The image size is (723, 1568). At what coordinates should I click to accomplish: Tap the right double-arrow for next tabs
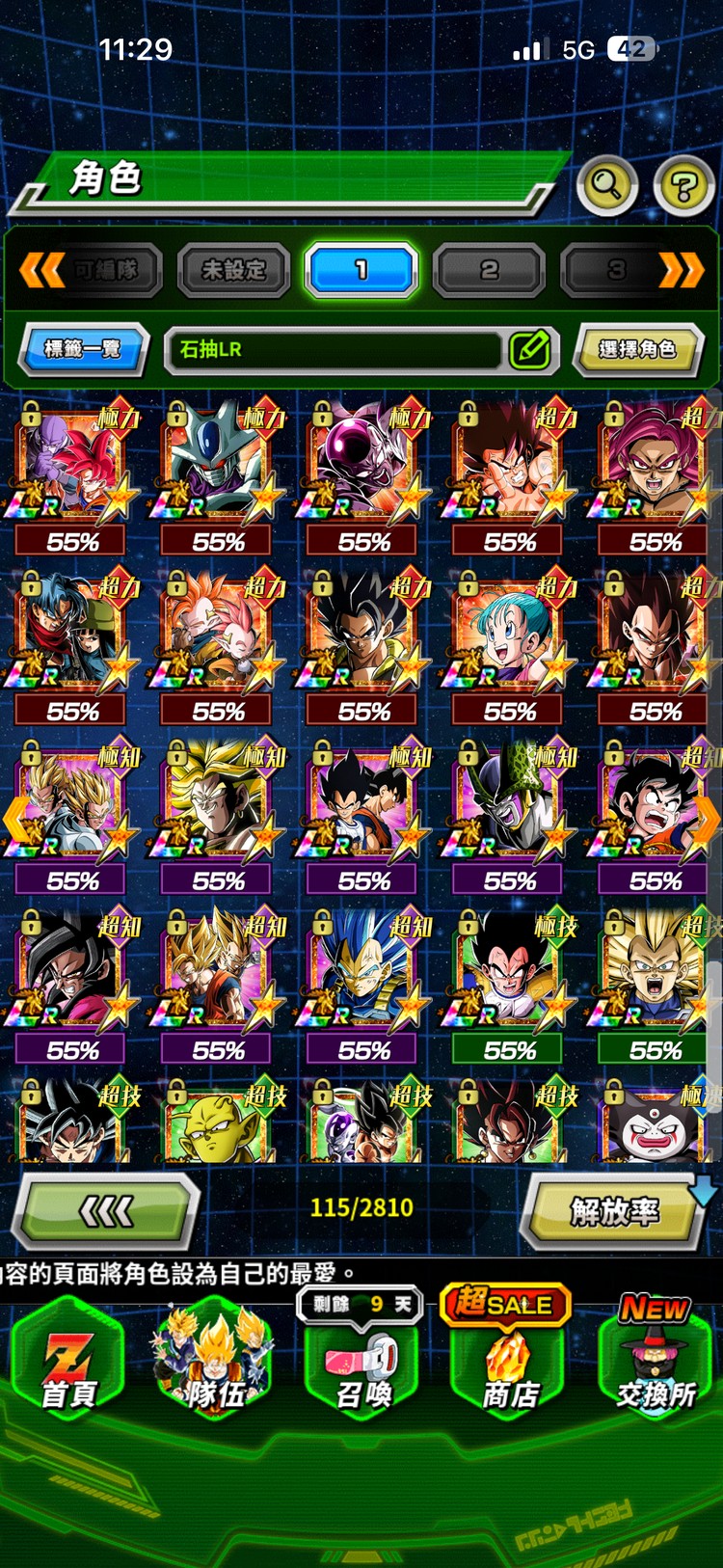coord(681,270)
